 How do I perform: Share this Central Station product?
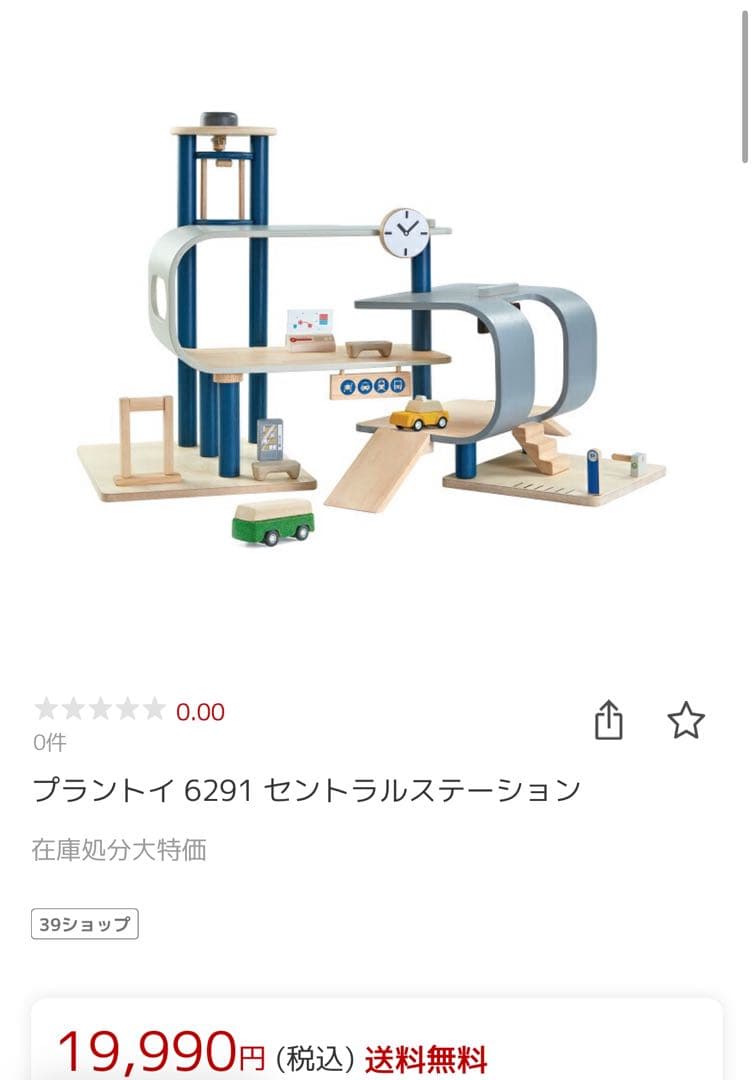coord(609,720)
